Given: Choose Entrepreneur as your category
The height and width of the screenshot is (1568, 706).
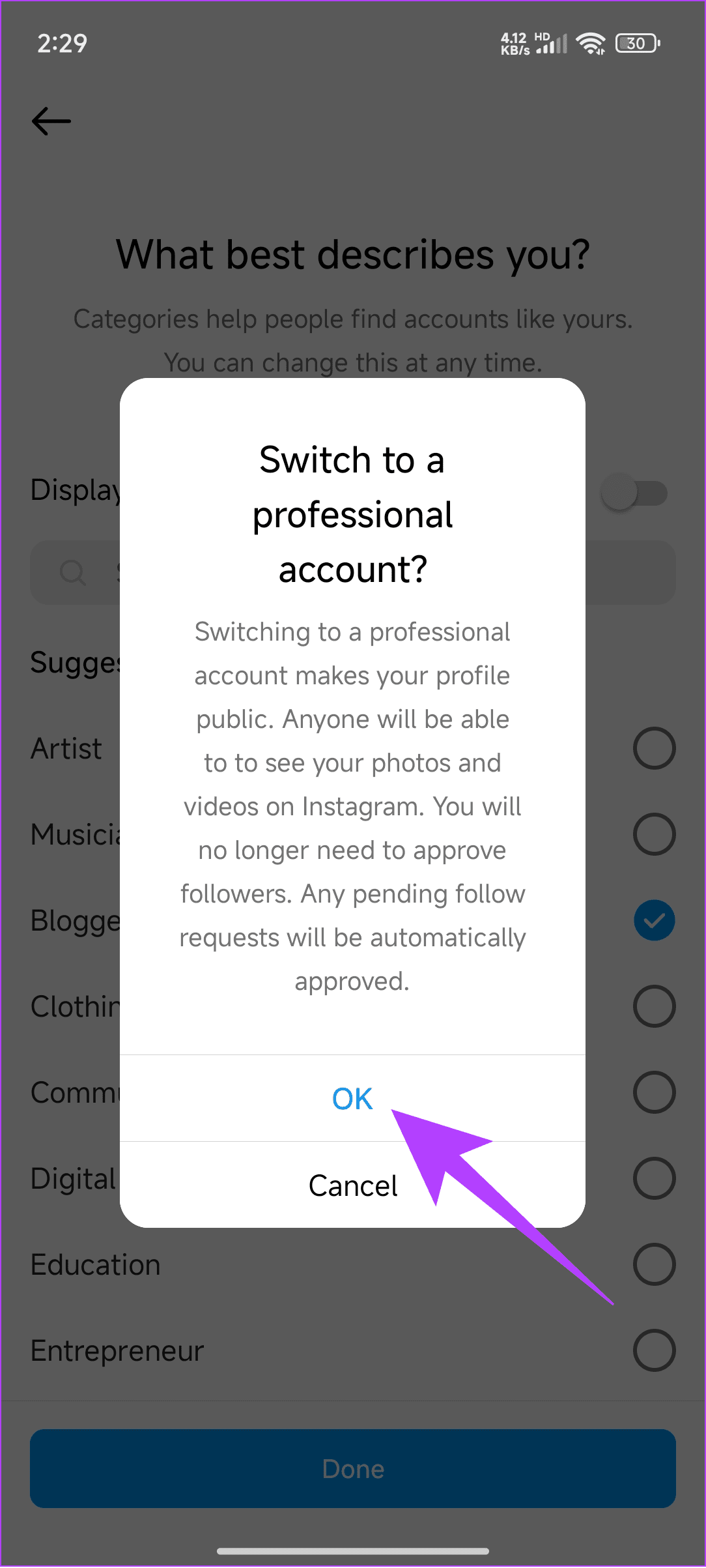Looking at the screenshot, I should (x=654, y=1350).
